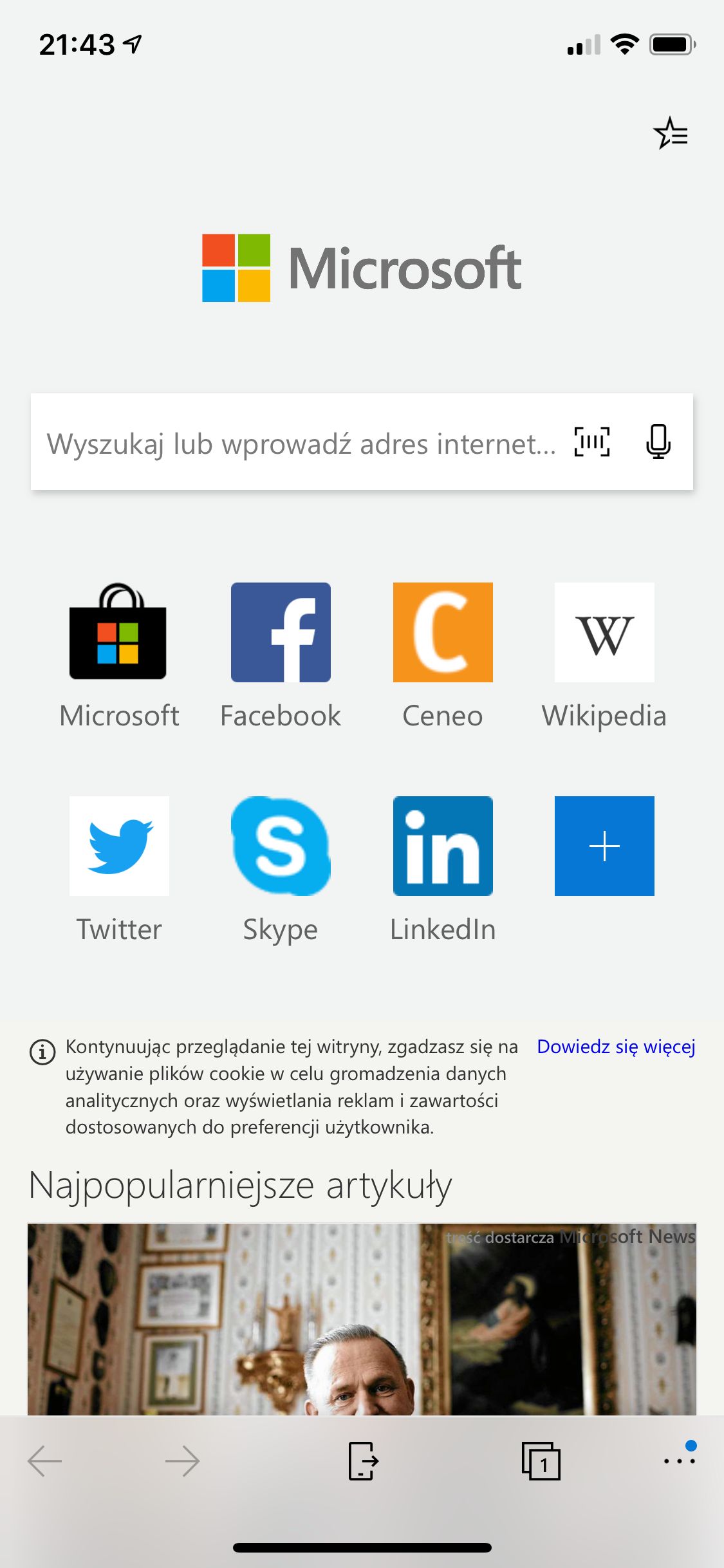Tap the search or web address field
Image resolution: width=724 pixels, height=1568 pixels.
coord(301,443)
